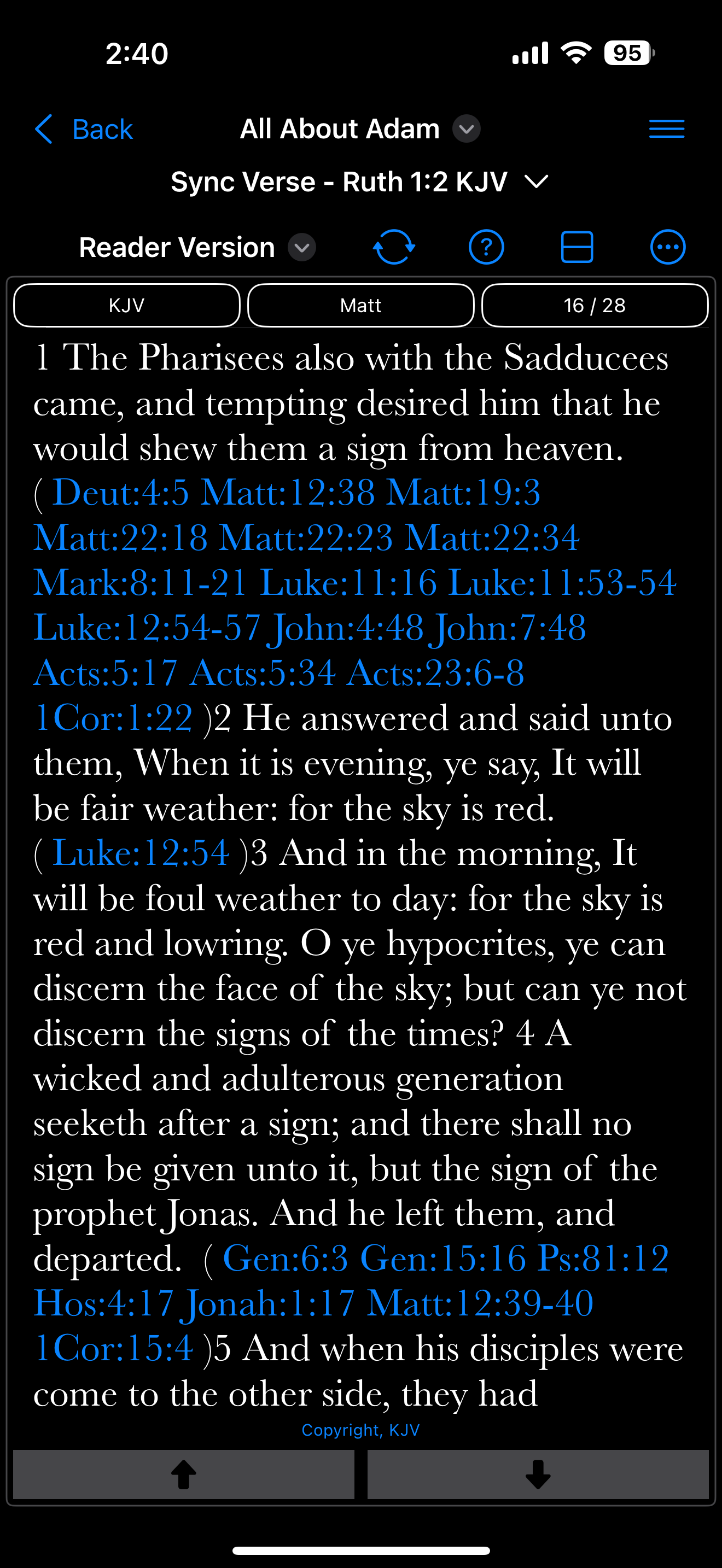The image size is (722, 1568).
Task: Open the help question mark icon
Action: (x=486, y=247)
